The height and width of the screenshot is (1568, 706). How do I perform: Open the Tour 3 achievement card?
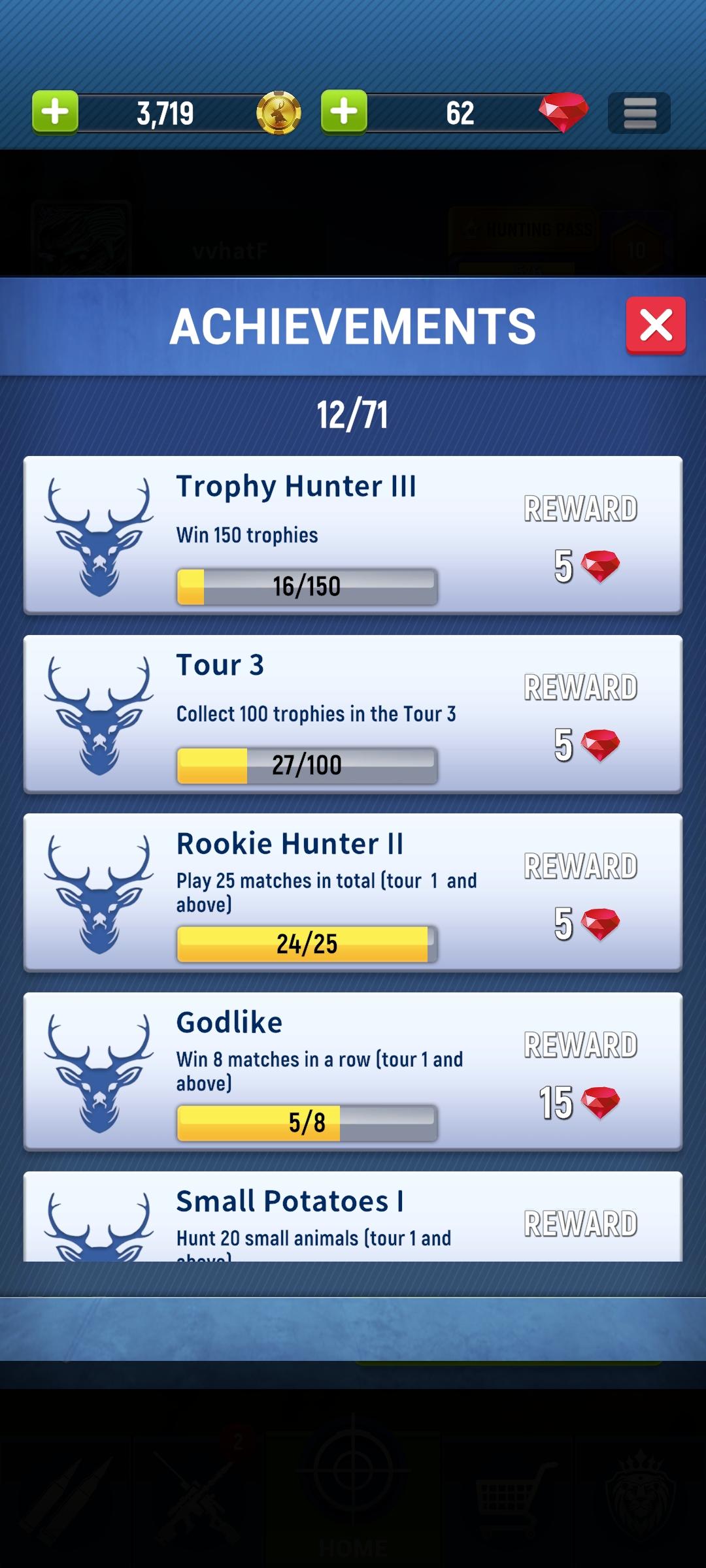353,714
